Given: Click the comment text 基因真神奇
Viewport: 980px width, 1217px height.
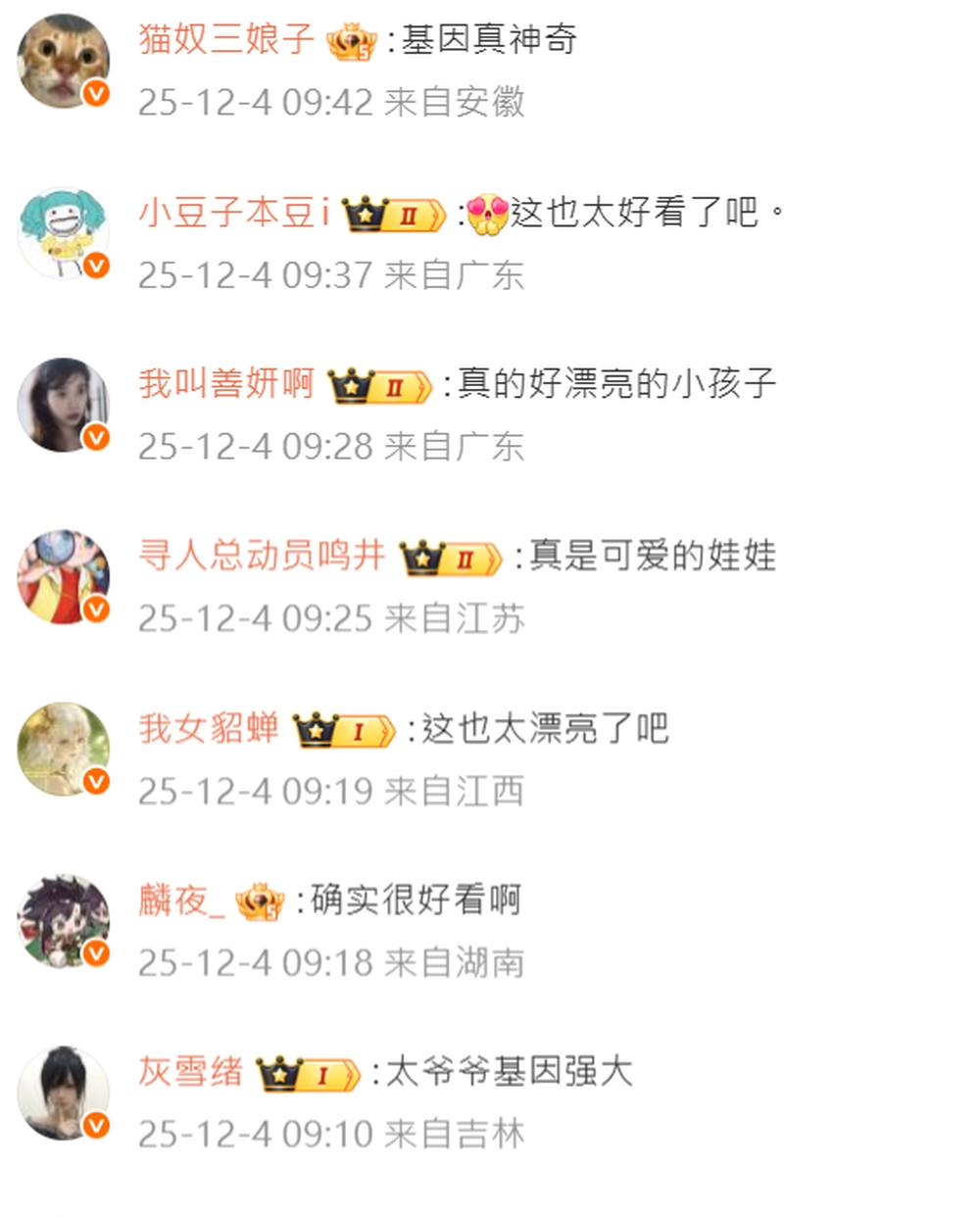Looking at the screenshot, I should point(490,42).
